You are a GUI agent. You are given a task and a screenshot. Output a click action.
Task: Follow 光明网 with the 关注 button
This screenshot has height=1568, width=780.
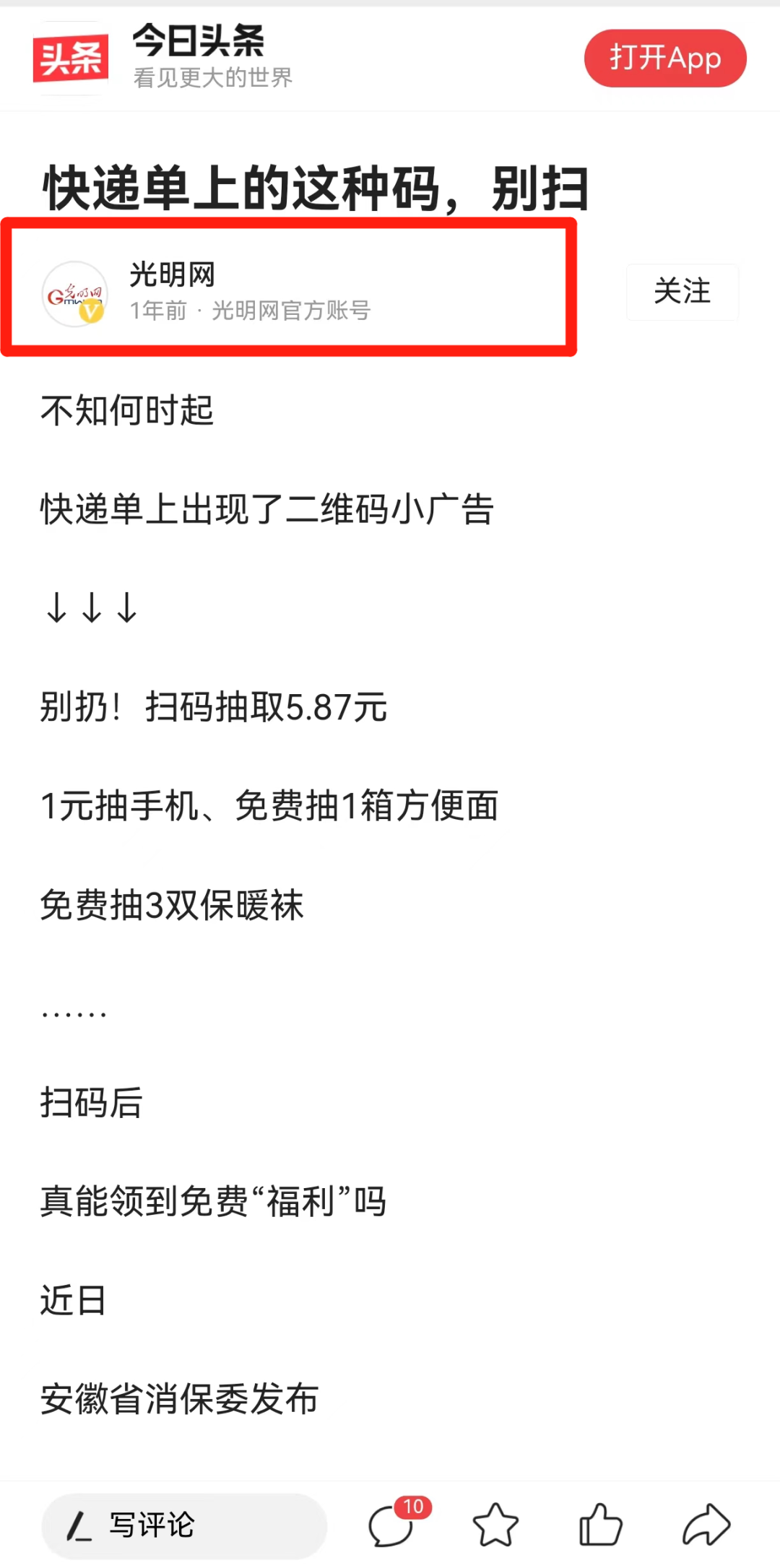[682, 292]
